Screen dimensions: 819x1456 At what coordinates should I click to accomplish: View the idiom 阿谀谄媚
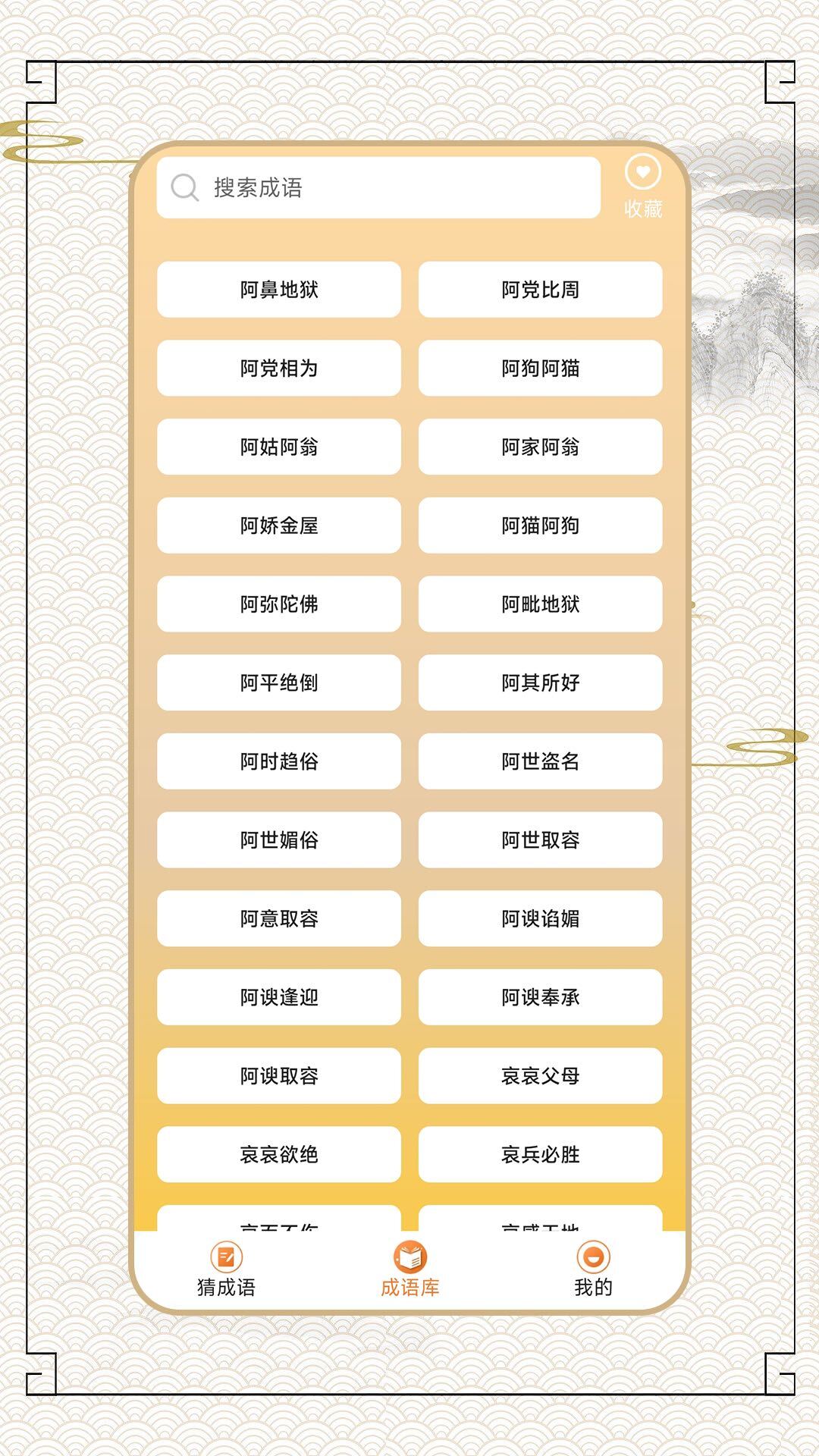pos(540,920)
